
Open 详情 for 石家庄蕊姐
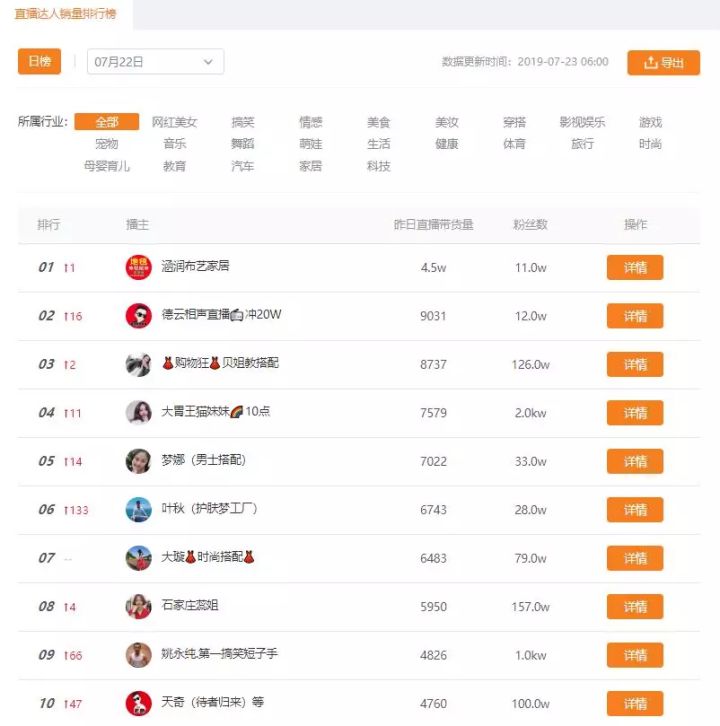click(x=635, y=607)
